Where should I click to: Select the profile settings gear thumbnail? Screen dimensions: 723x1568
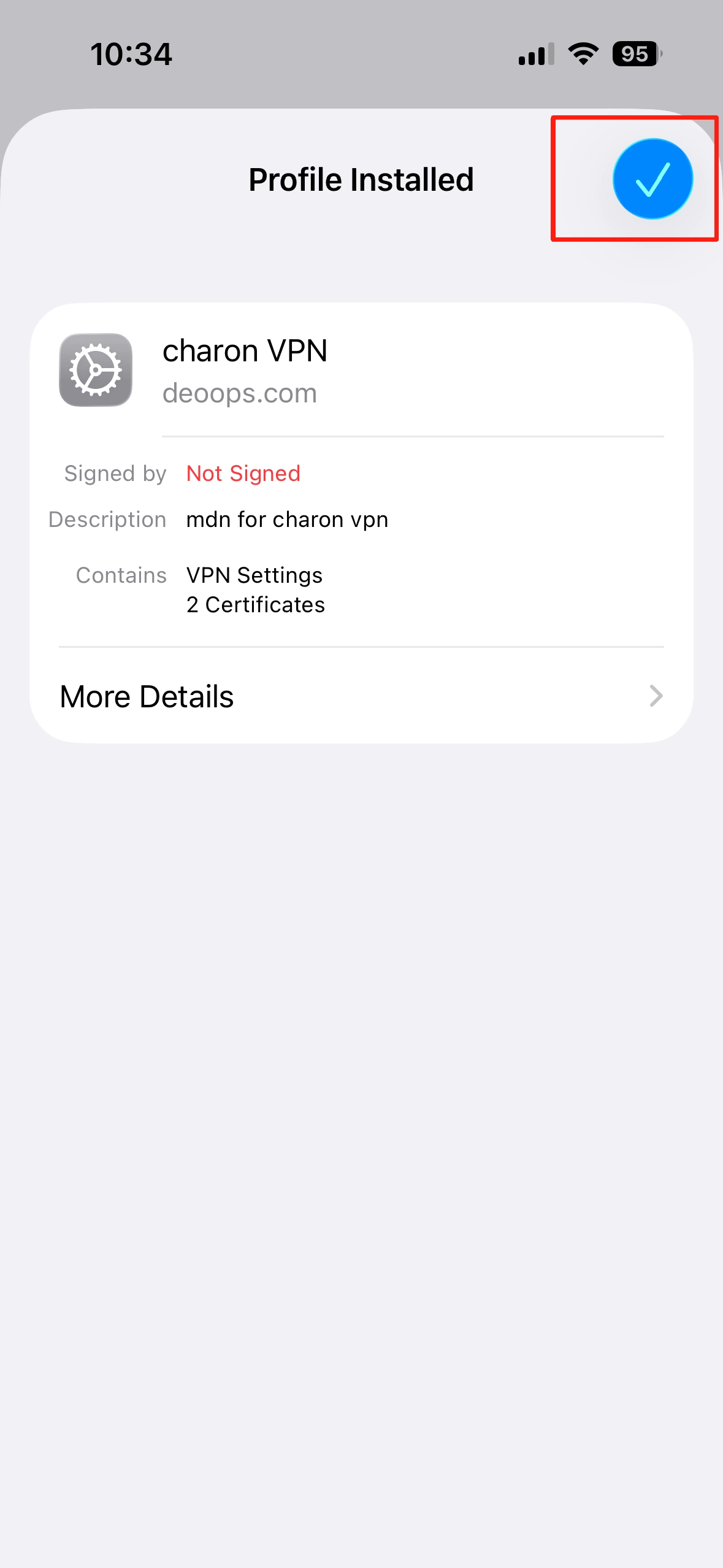pyautogui.click(x=96, y=371)
